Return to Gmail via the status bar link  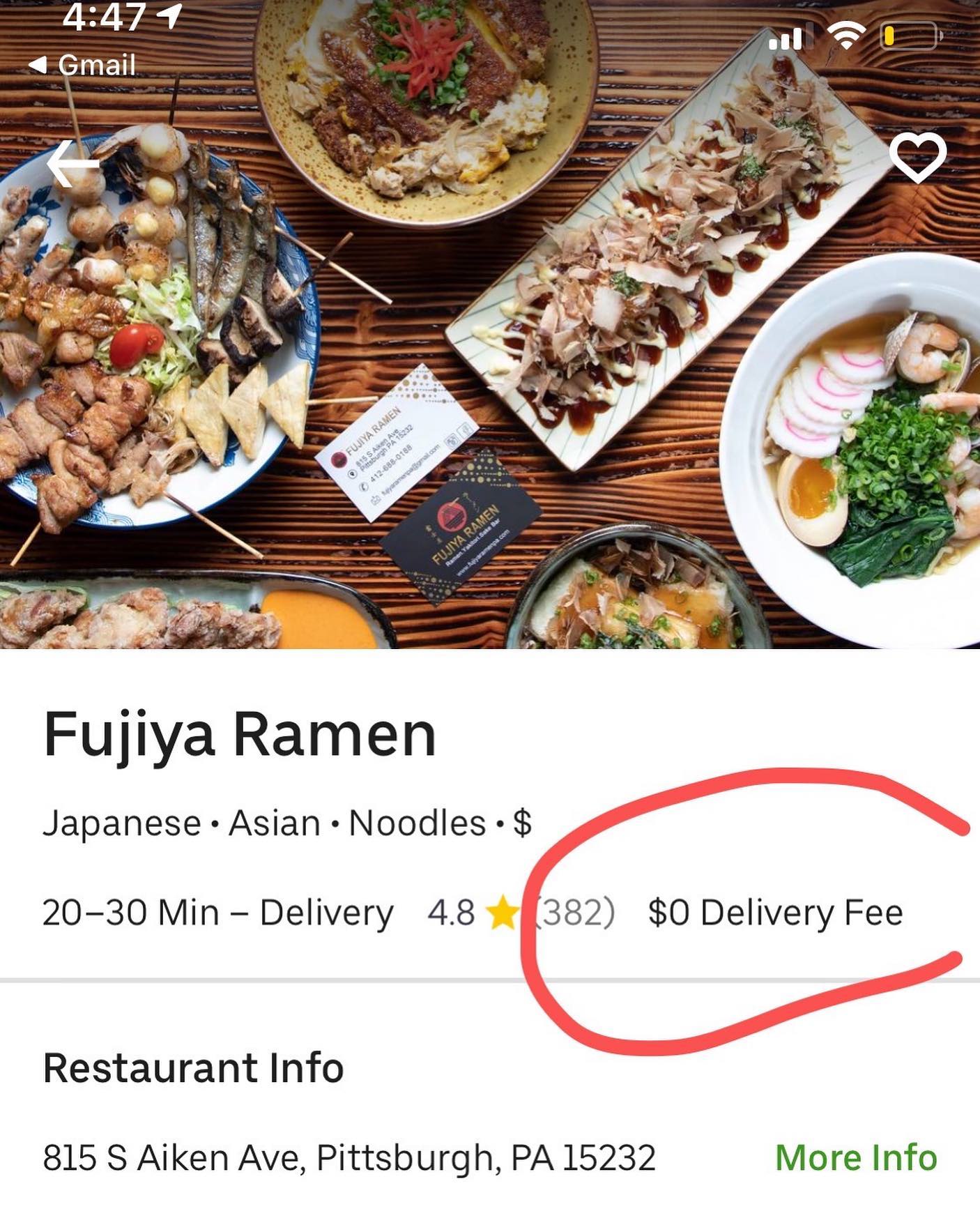(x=82, y=66)
